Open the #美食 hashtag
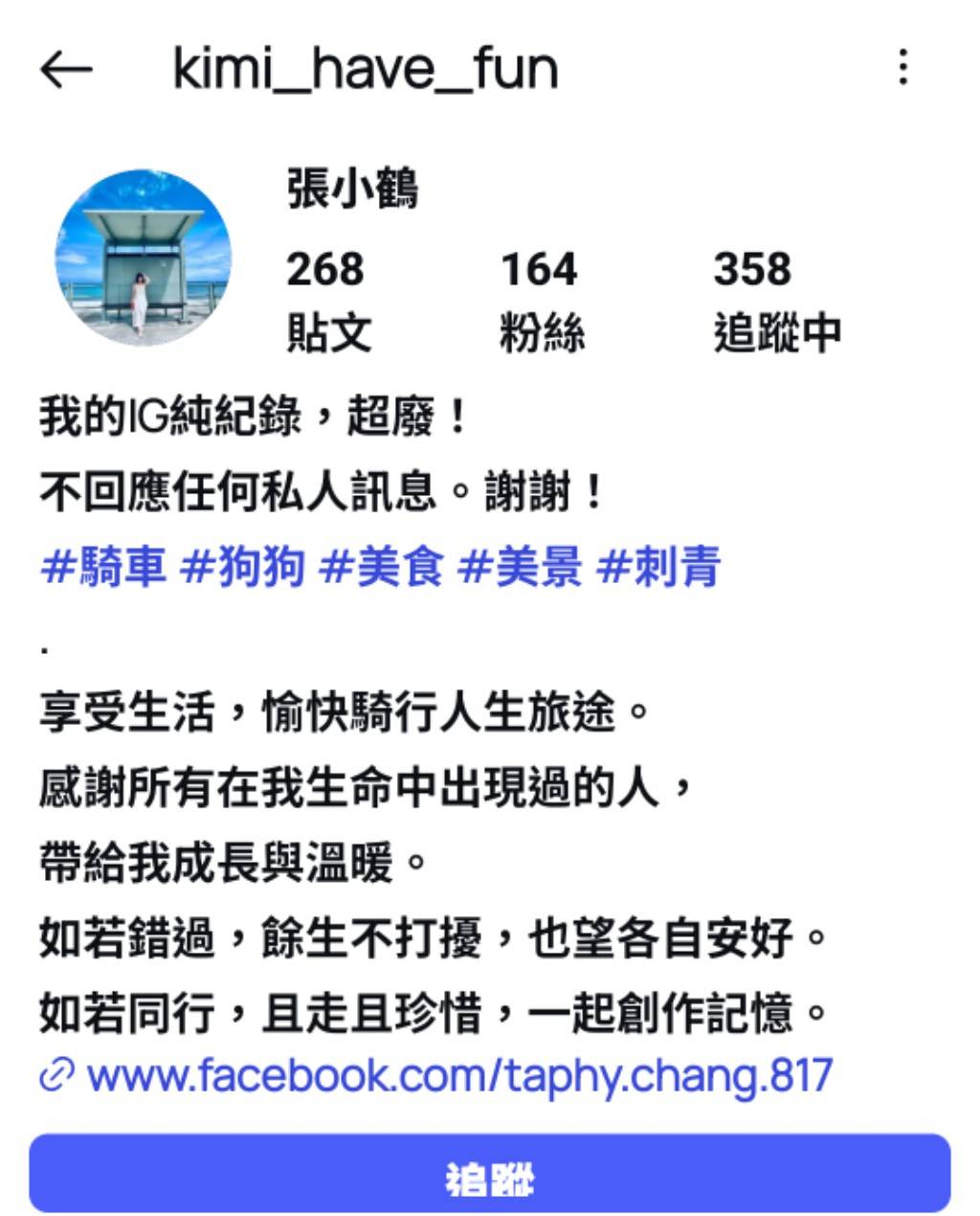This screenshot has height=1216, width=980. (381, 567)
